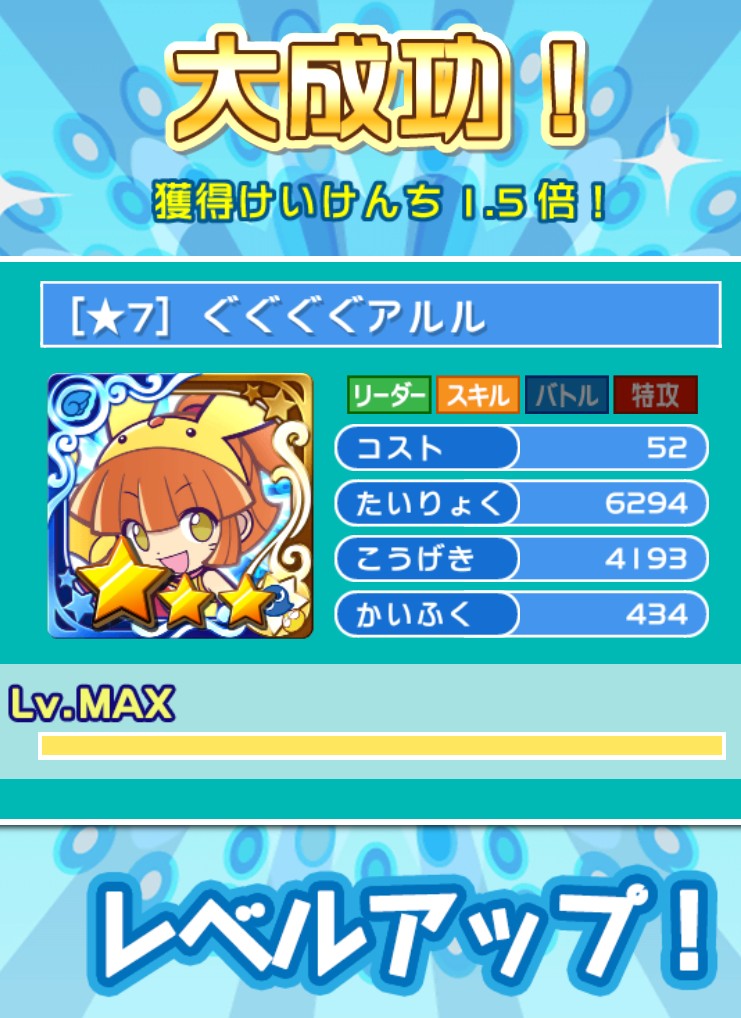Viewport: 741px width, 1018px height.
Task: Open the バトル tab
Action: tap(567, 396)
